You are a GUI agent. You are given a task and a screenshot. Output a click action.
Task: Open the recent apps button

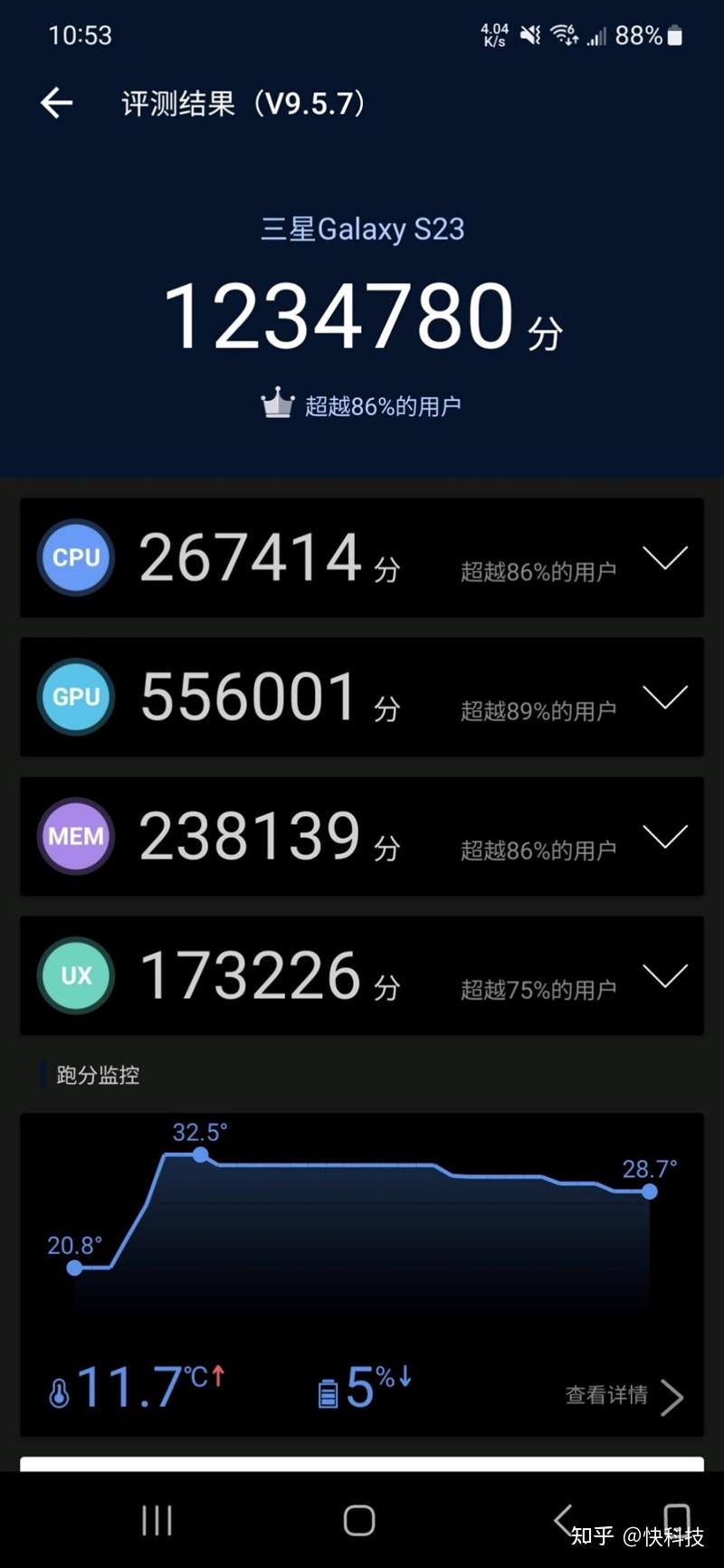[157, 1520]
